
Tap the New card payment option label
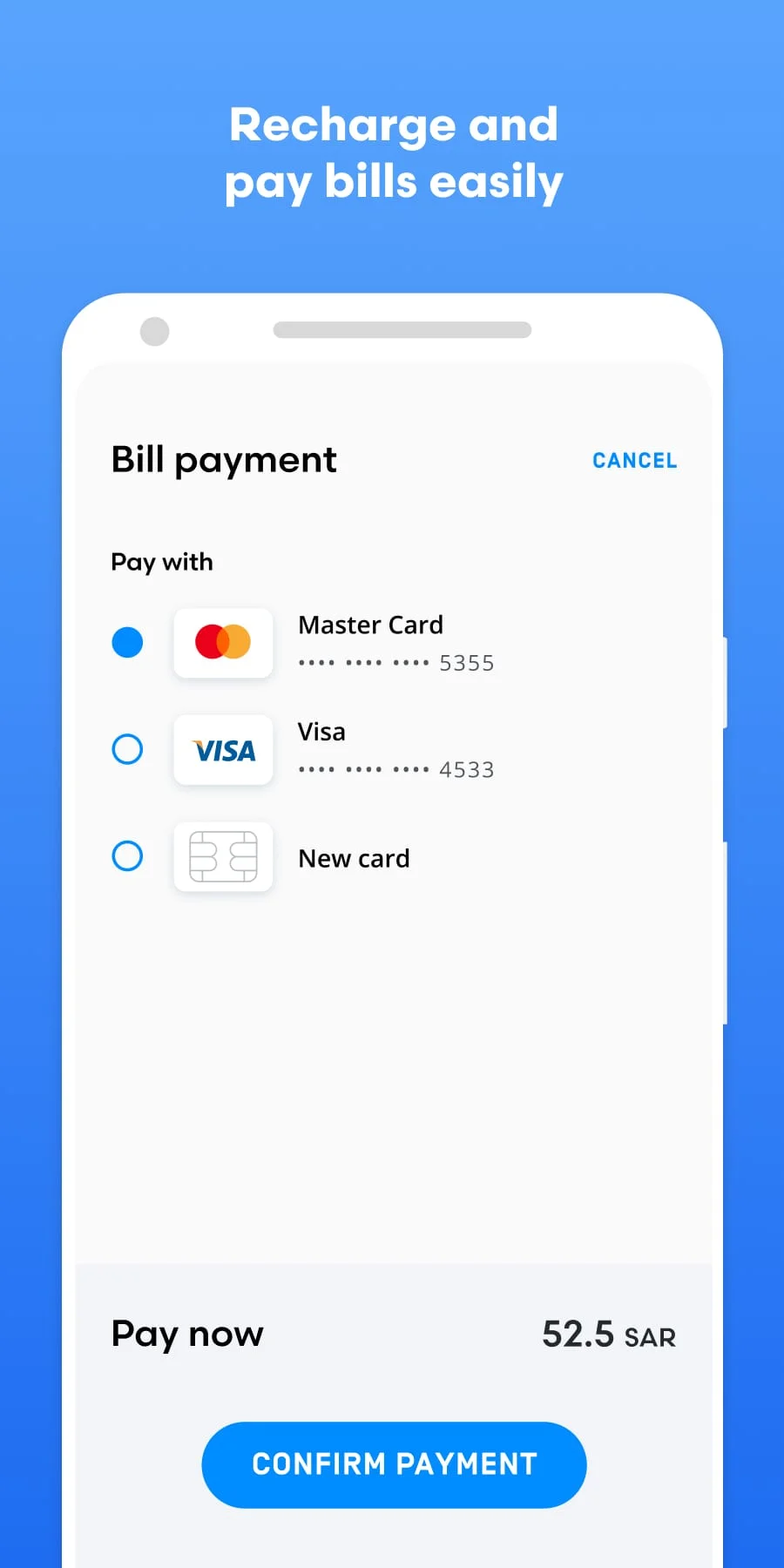pyautogui.click(x=354, y=857)
